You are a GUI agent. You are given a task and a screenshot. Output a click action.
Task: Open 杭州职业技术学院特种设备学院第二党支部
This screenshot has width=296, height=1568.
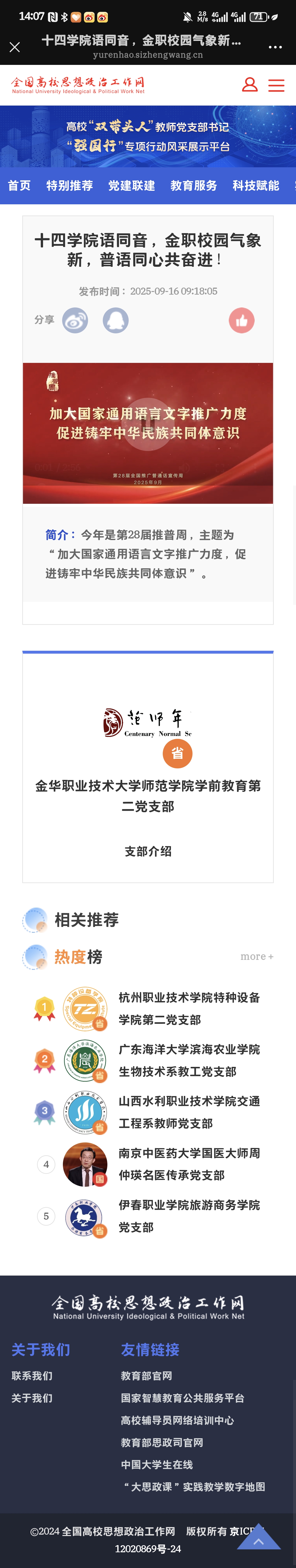(189, 1008)
